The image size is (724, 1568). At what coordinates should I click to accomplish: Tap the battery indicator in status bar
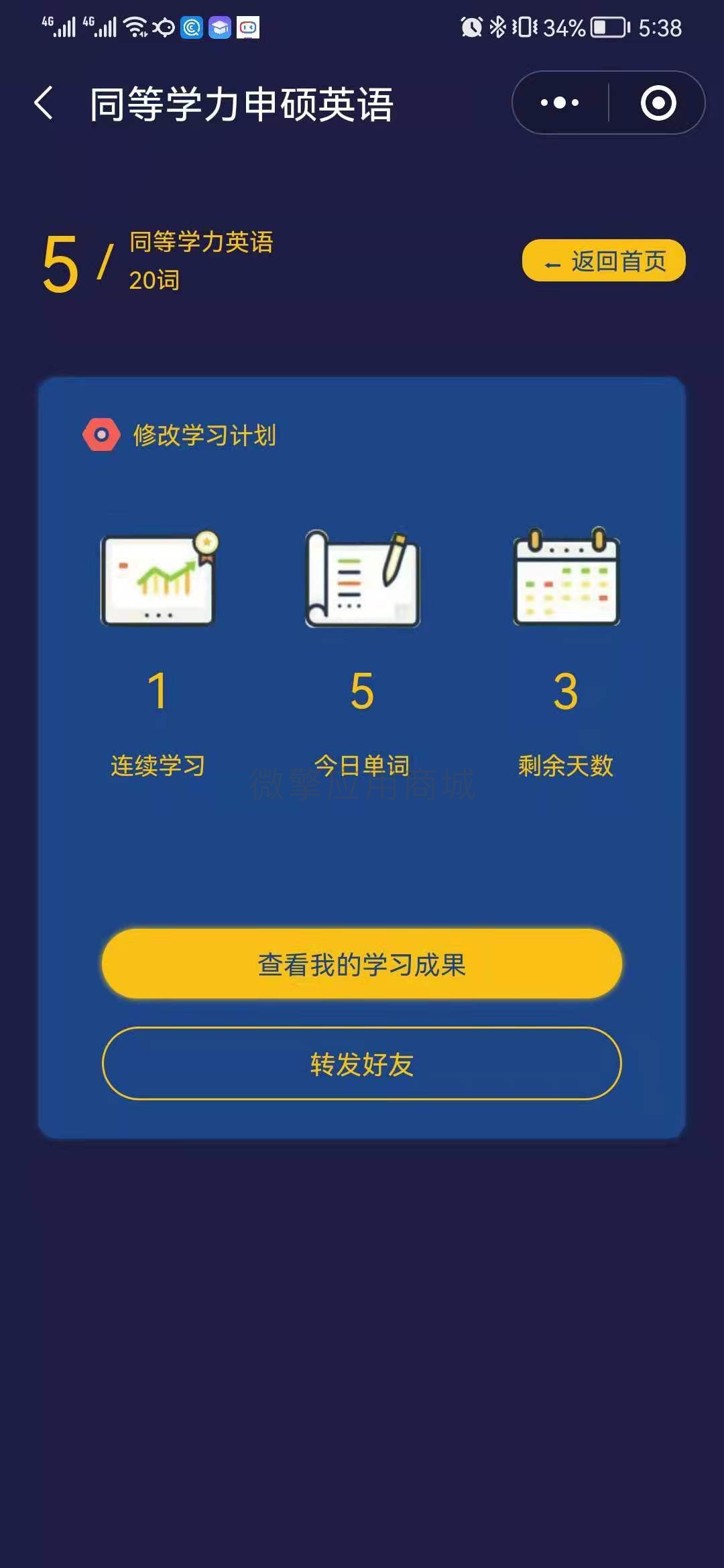pos(607,28)
